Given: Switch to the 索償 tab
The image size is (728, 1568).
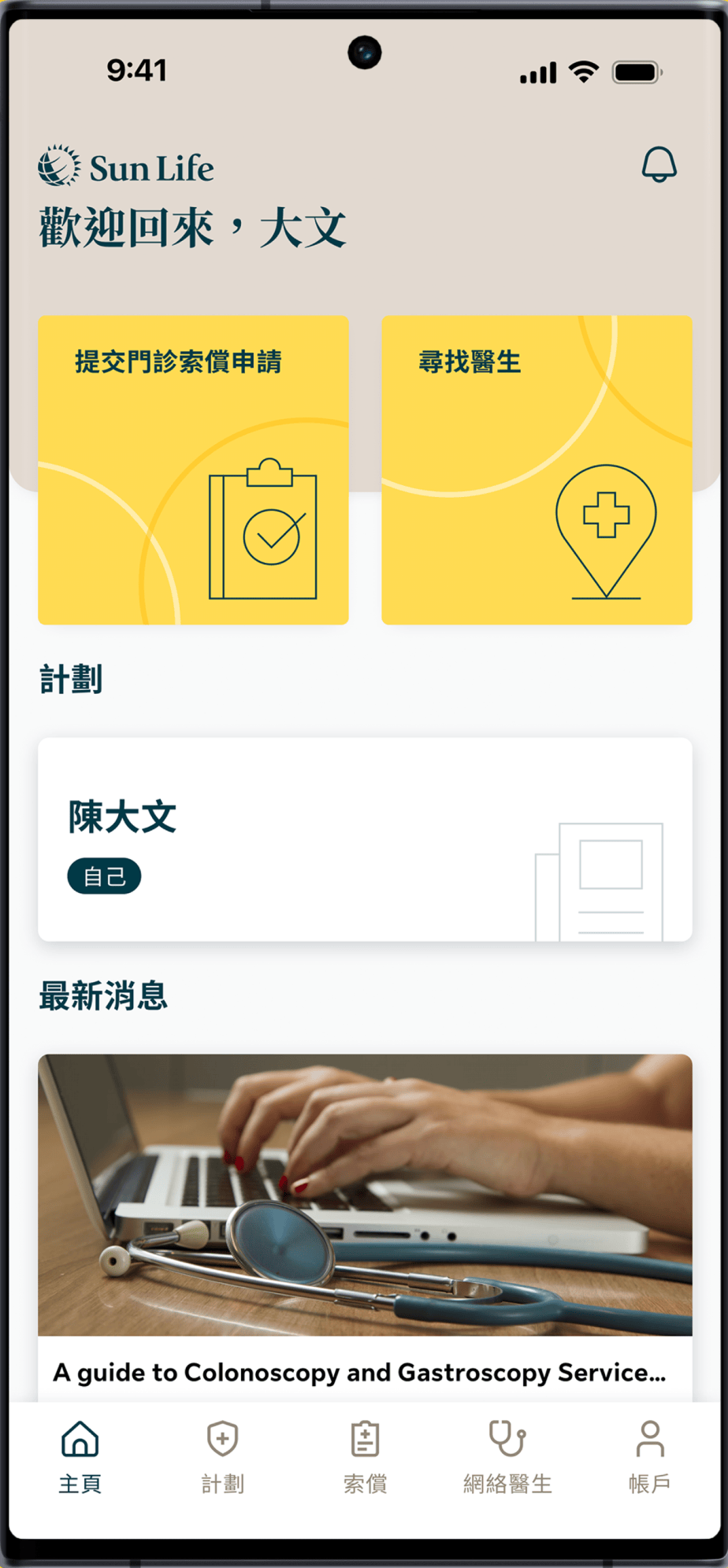Looking at the screenshot, I should coord(365,1457).
